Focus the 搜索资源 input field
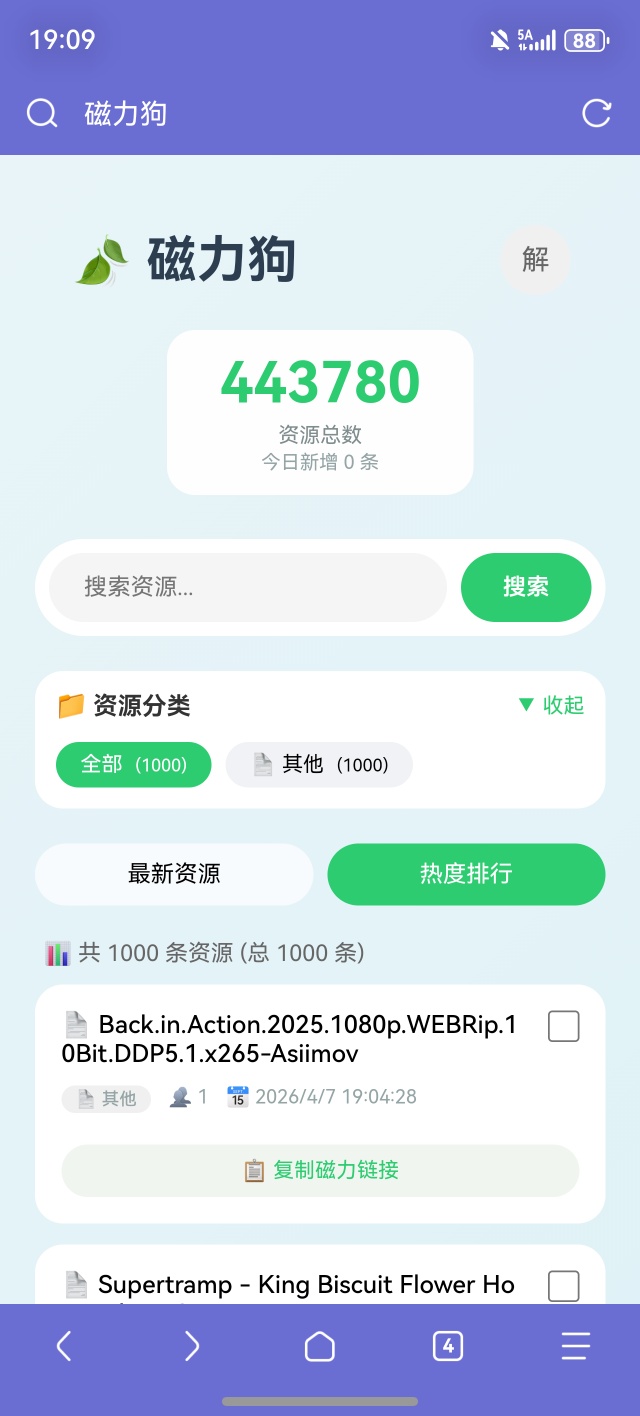This screenshot has height=1416, width=640. pos(248,587)
